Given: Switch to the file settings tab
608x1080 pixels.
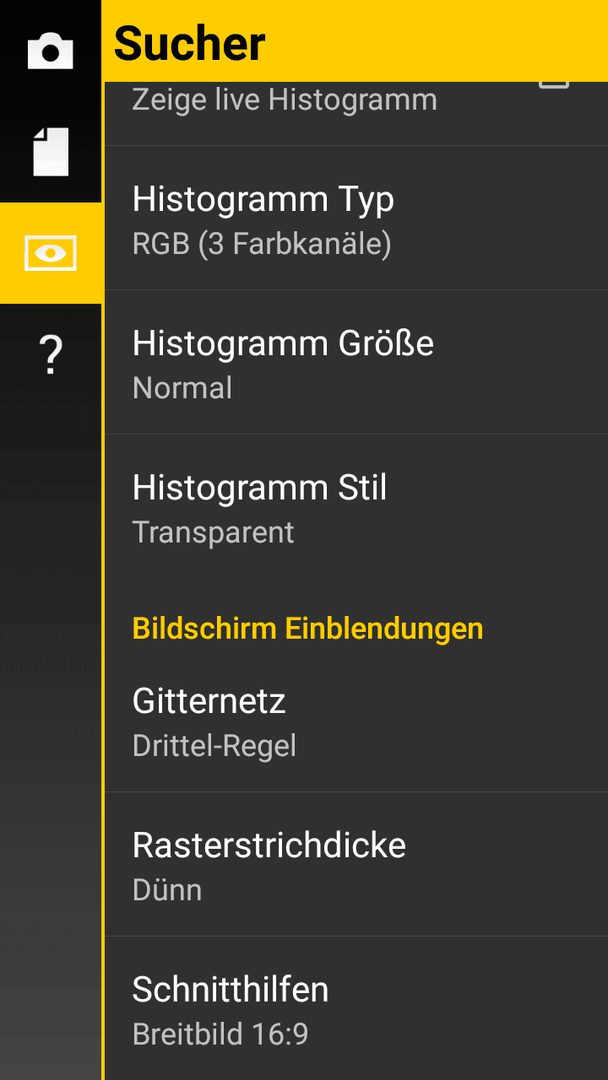Looking at the screenshot, I should (50, 152).
